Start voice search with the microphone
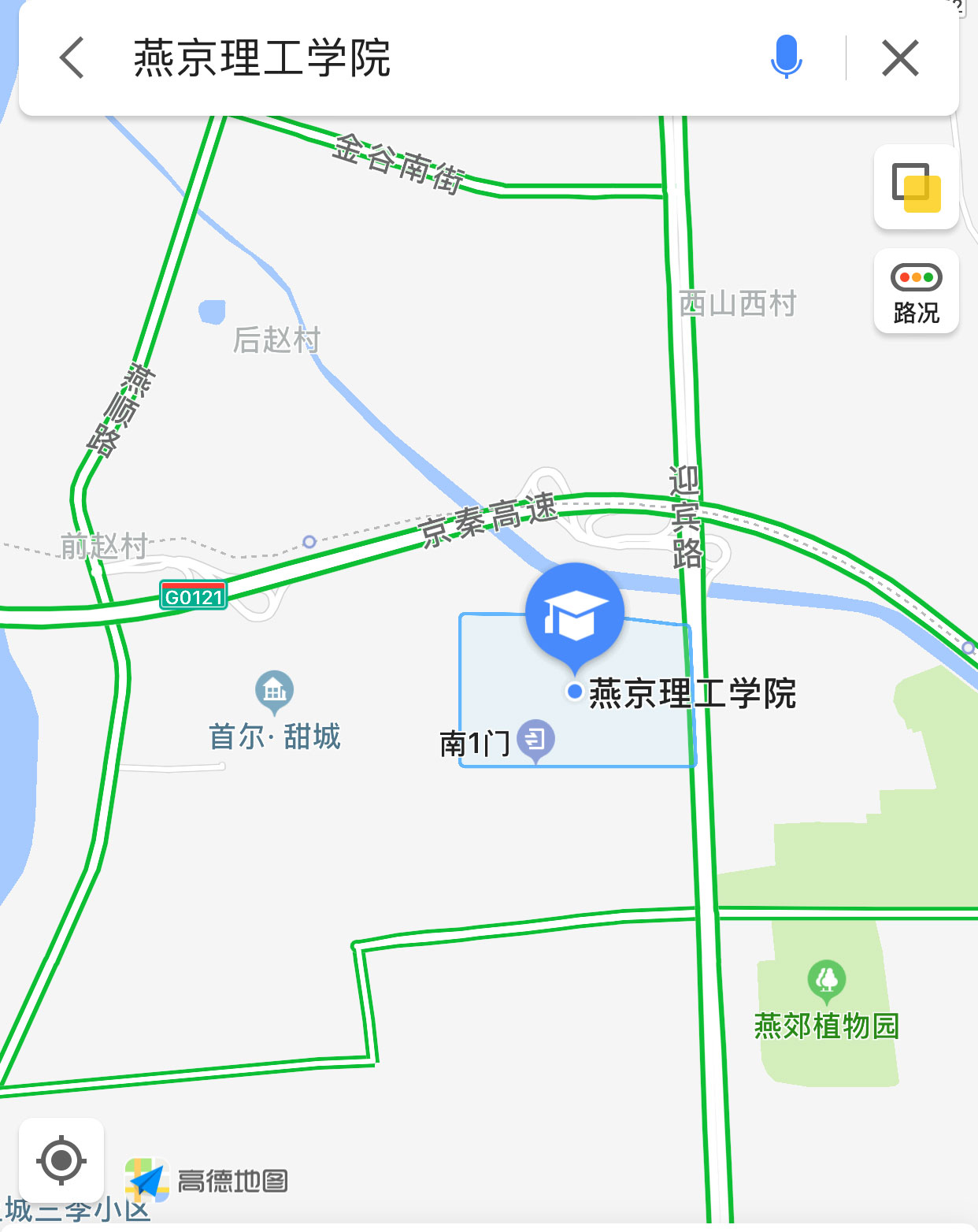The width and height of the screenshot is (978, 1232). click(786, 58)
